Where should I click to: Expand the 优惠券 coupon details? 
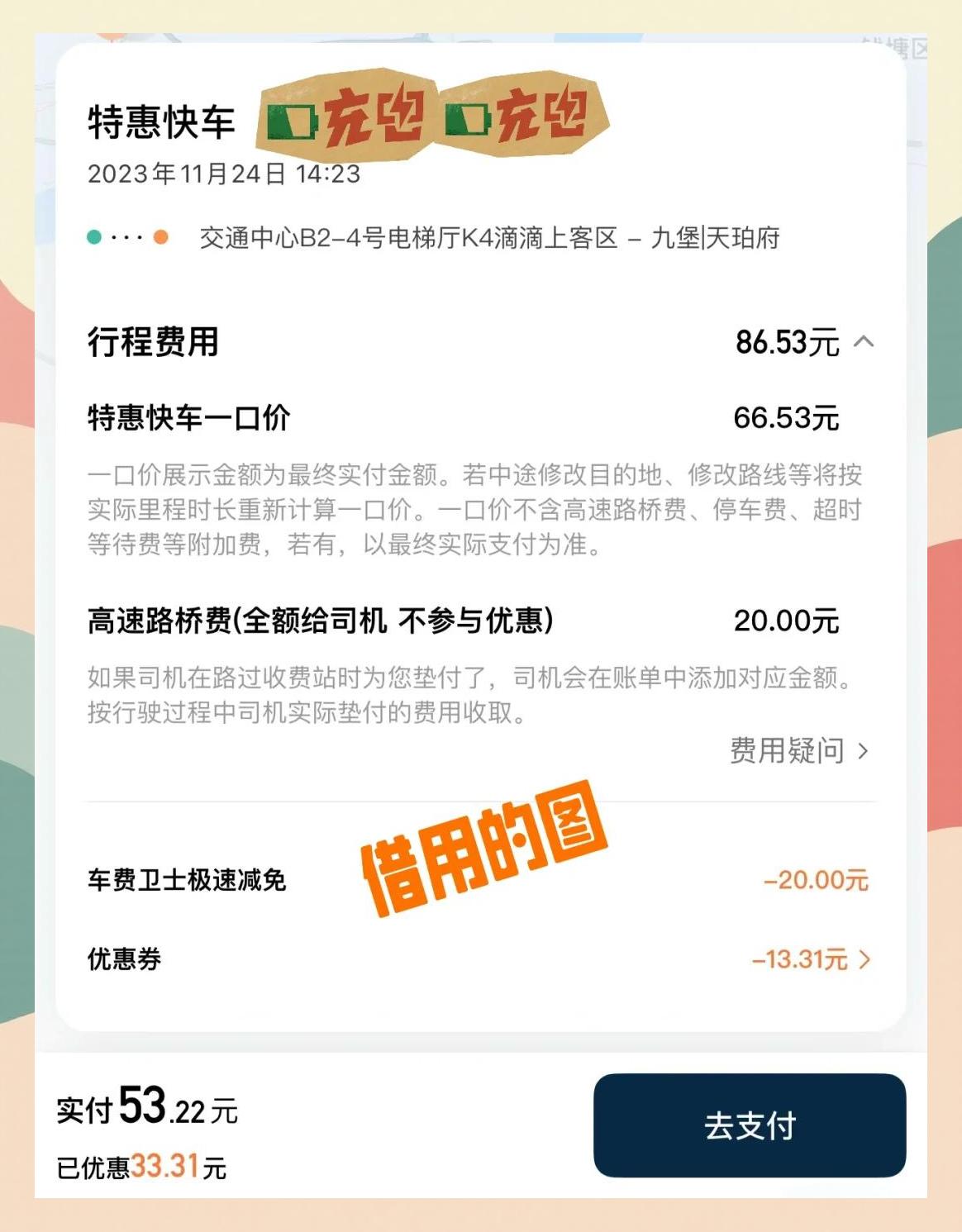(865, 961)
